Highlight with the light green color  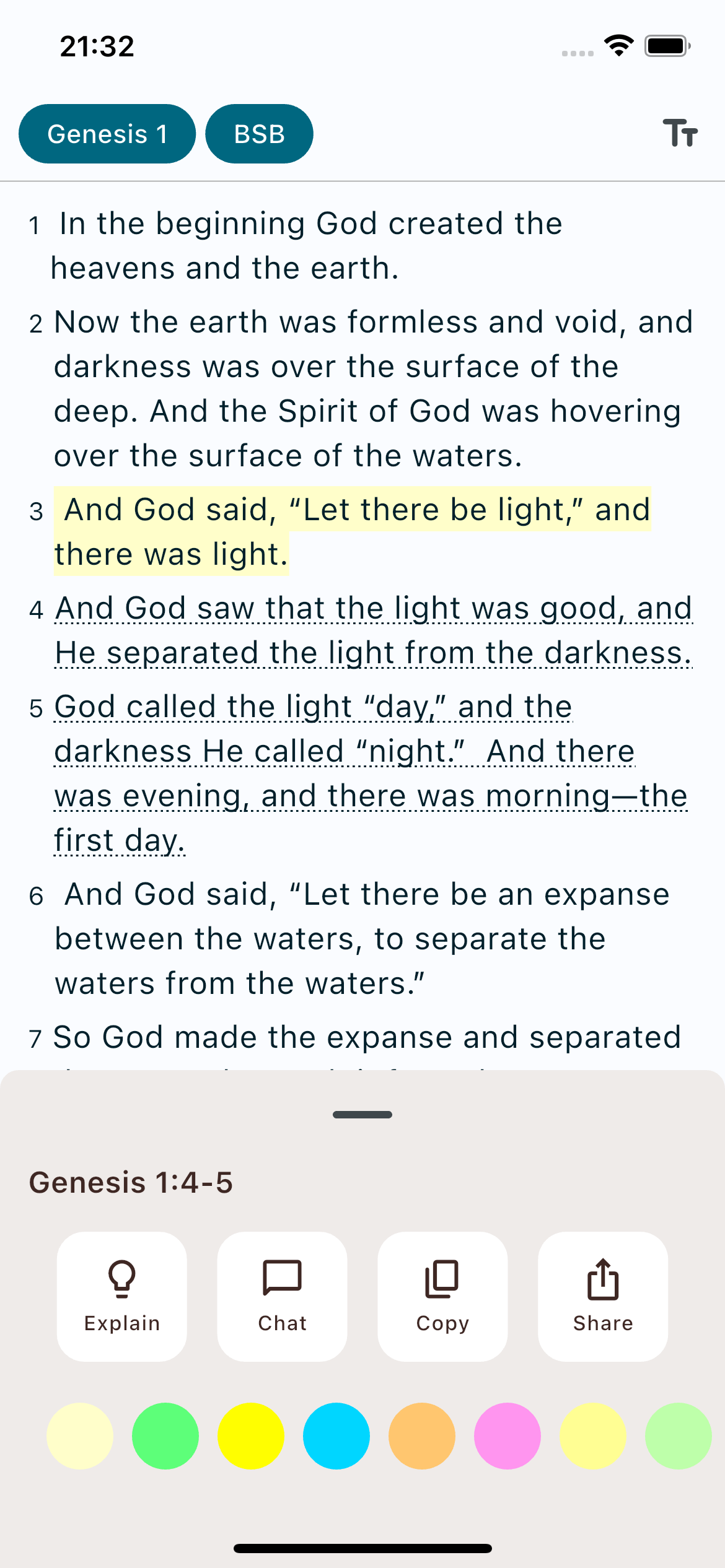click(x=679, y=1435)
